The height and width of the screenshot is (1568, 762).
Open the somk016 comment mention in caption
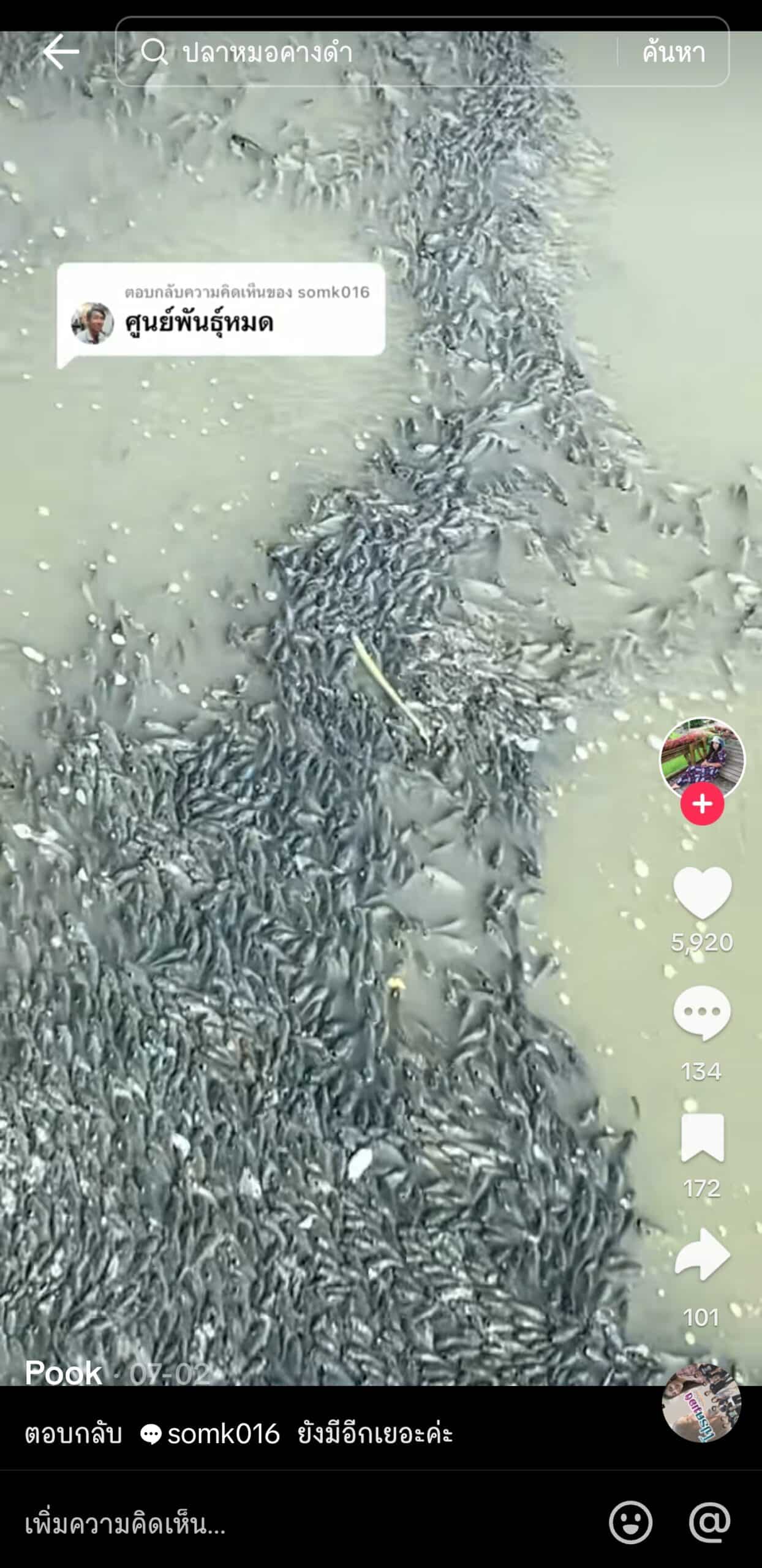tap(211, 1434)
